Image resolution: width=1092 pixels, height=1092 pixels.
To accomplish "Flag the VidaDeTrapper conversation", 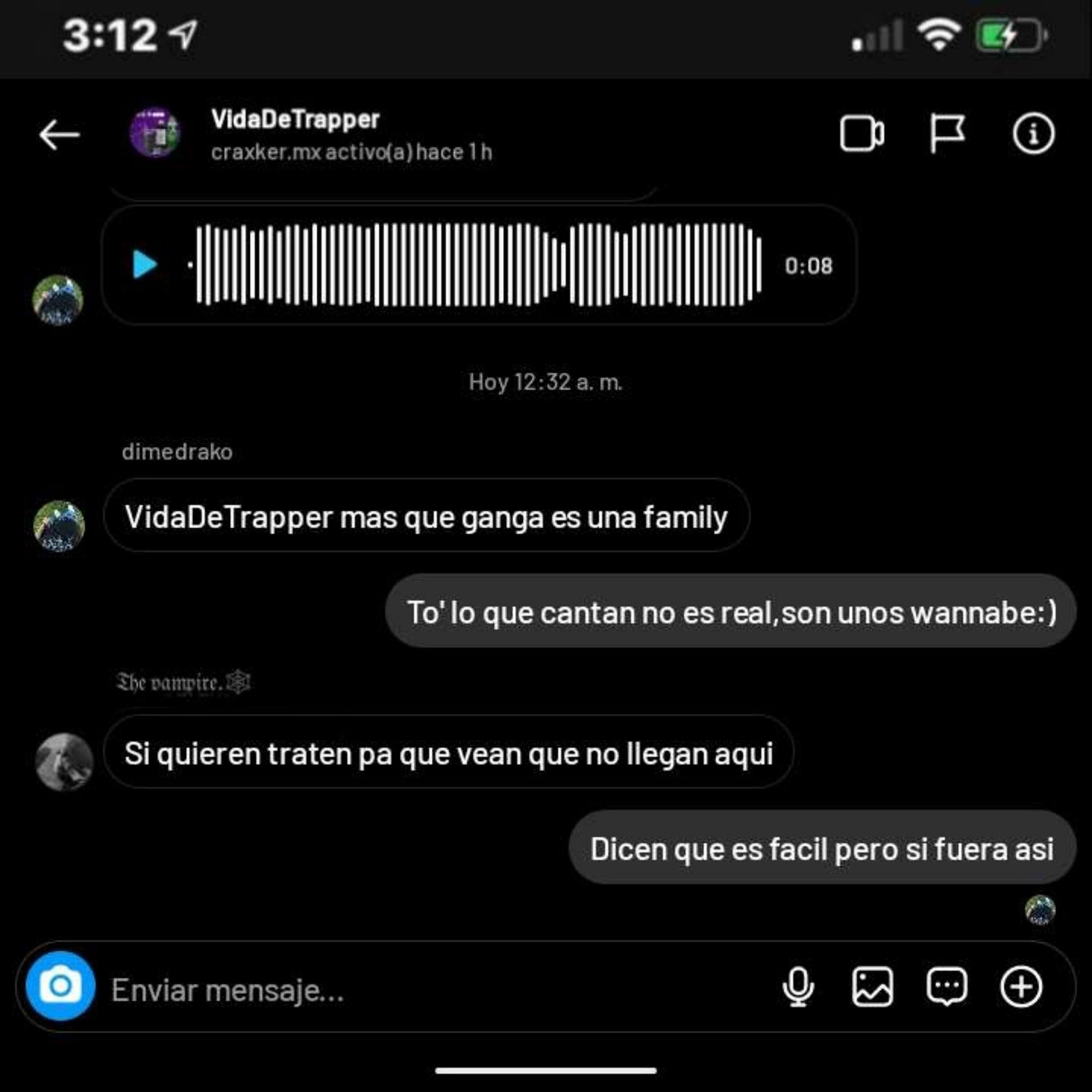I will point(947,135).
